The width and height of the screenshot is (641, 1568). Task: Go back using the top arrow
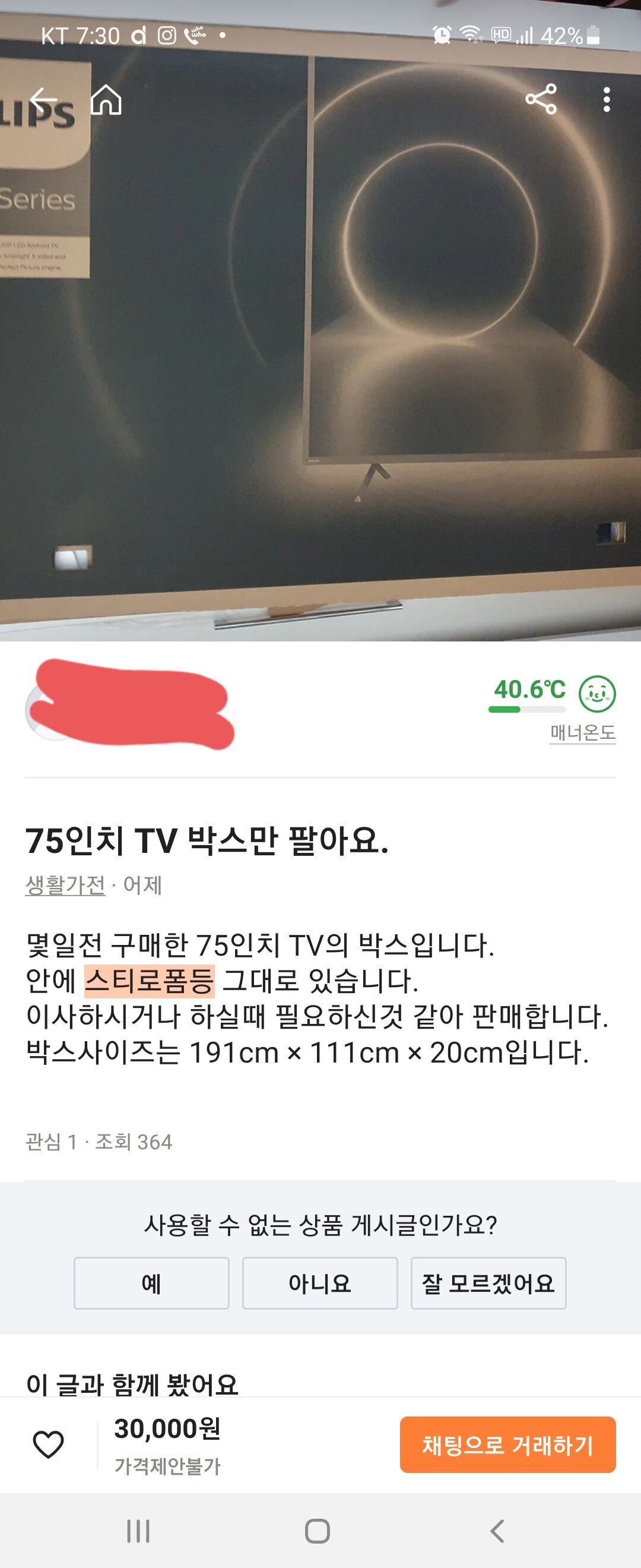click(44, 100)
